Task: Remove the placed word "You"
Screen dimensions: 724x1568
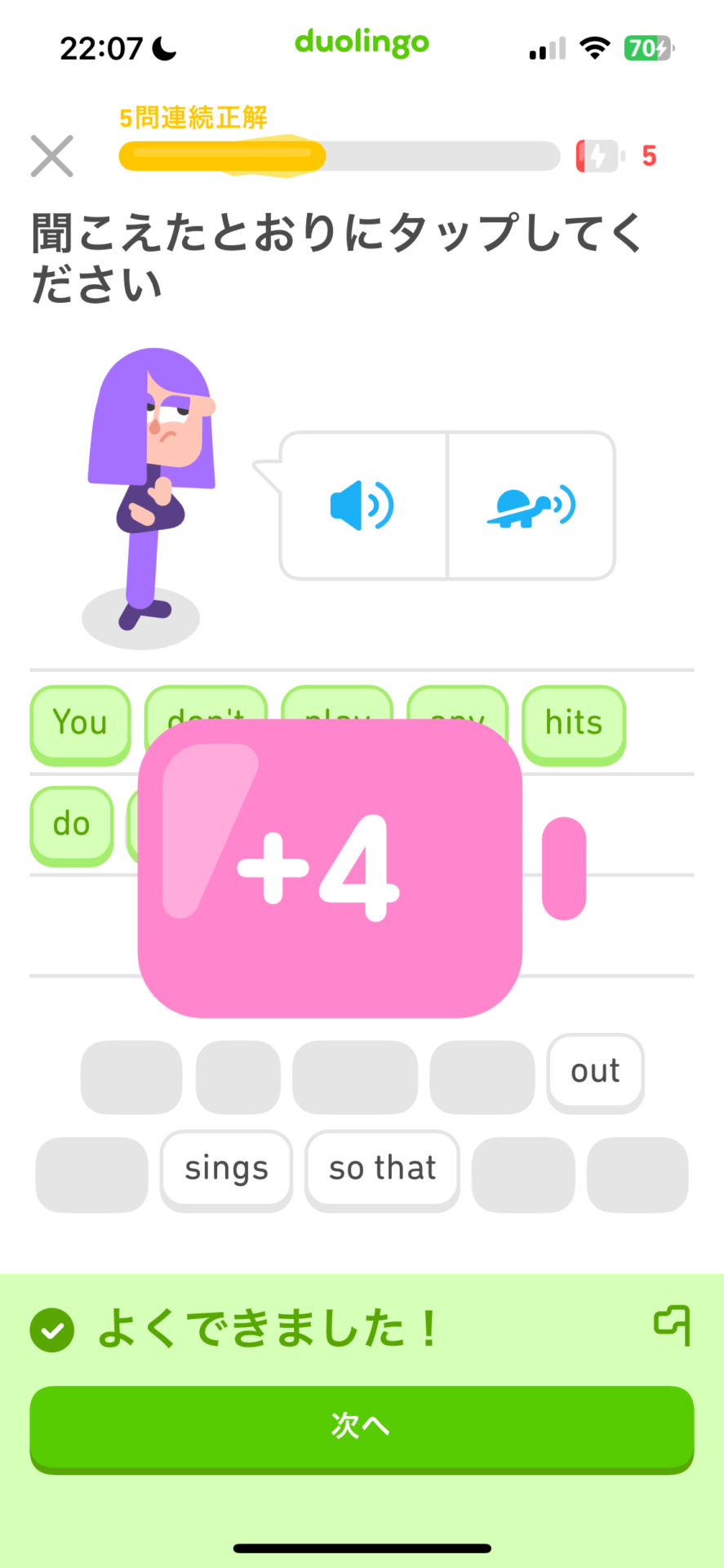Action: pos(80,725)
